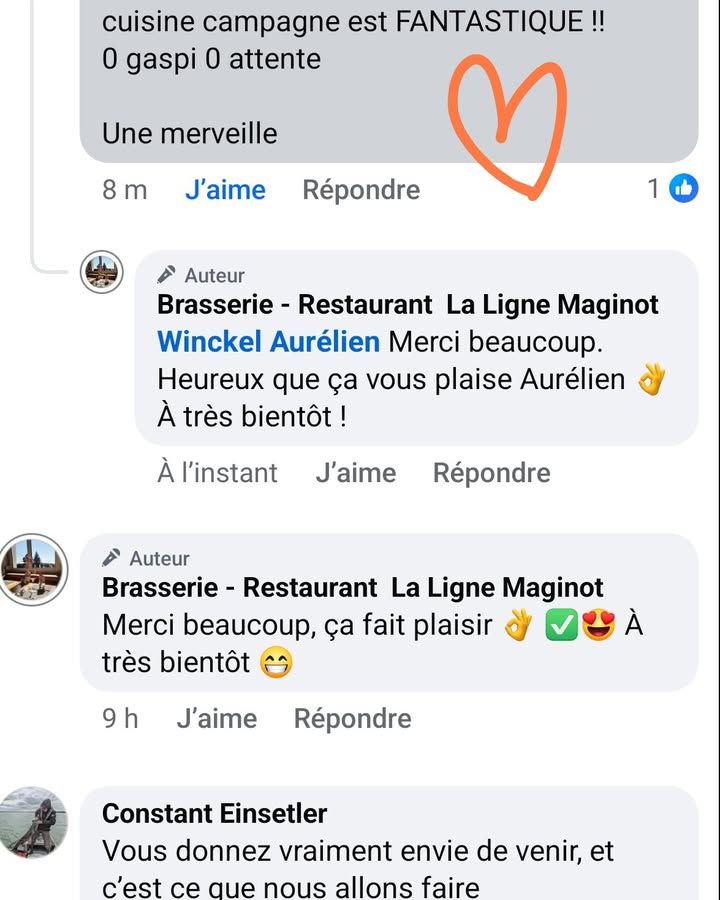Open the Brasserie page from "ça fait plaisir" comment

point(352,587)
